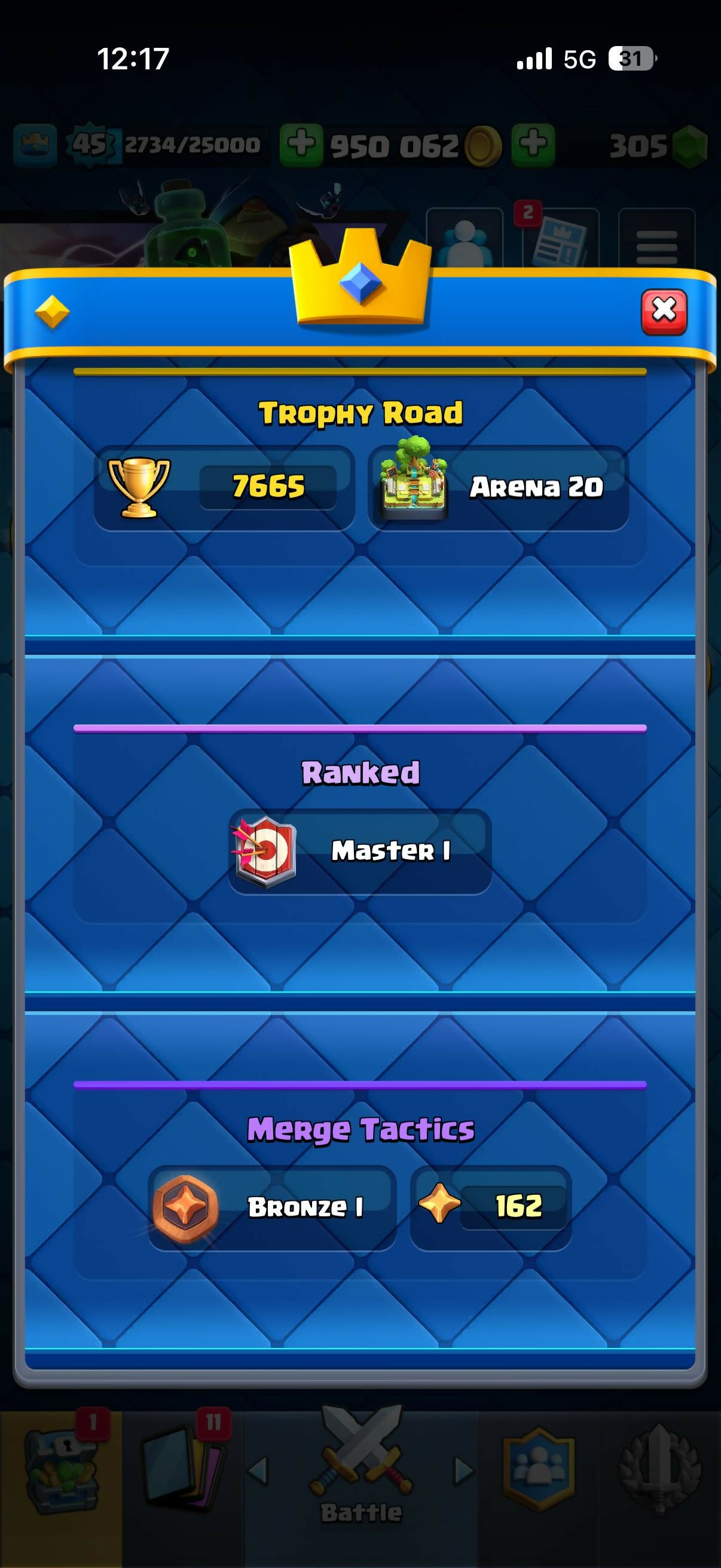Open the Merge Tactics 162 points box
This screenshot has width=721, height=1568.
click(x=491, y=1207)
